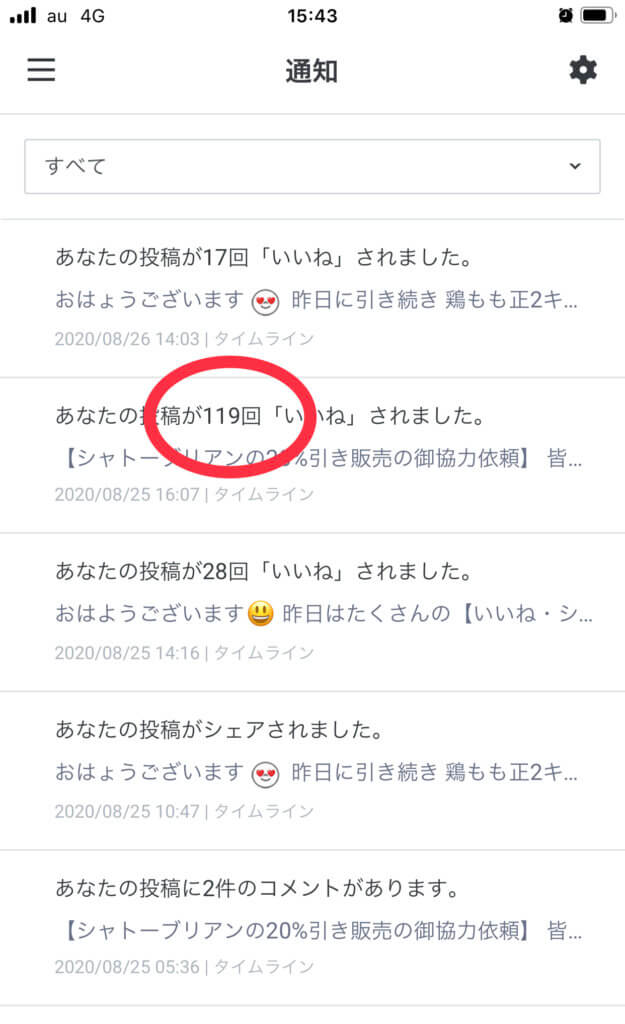Open the hamburger menu
This screenshot has height=1024, width=625.
[41, 70]
